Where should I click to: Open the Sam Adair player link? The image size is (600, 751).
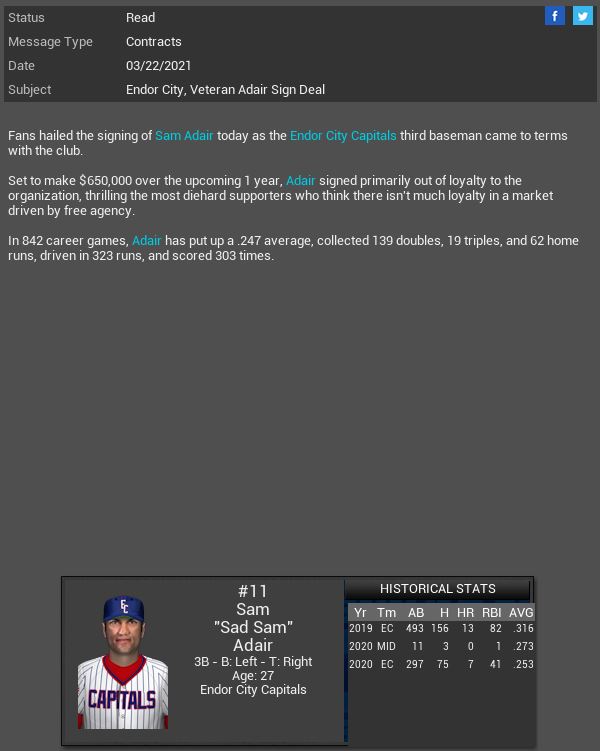(x=184, y=135)
